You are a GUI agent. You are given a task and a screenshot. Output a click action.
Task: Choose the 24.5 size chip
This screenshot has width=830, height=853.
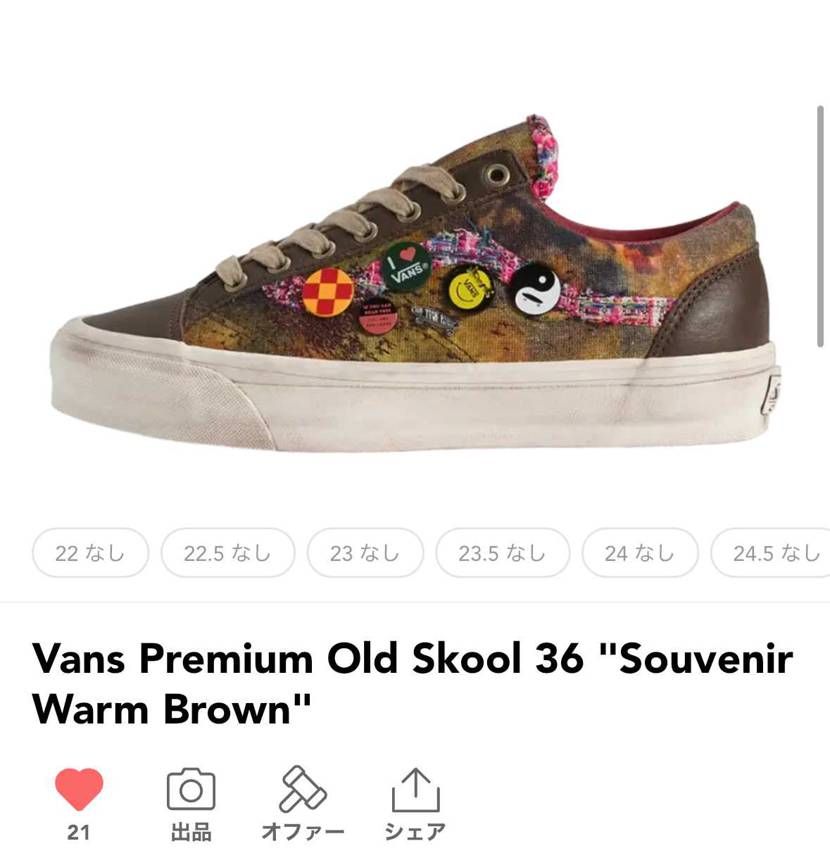[772, 553]
